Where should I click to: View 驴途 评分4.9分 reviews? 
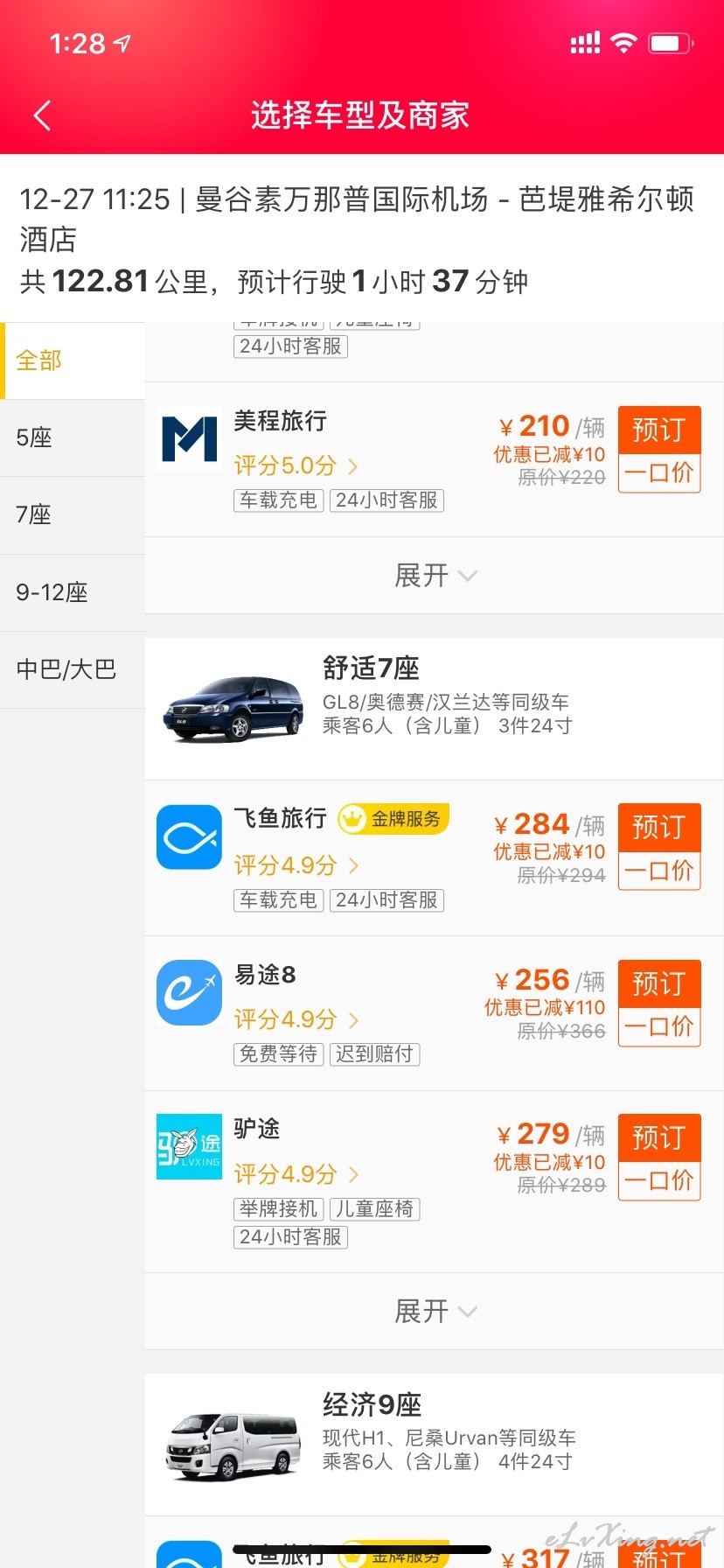tap(296, 1174)
